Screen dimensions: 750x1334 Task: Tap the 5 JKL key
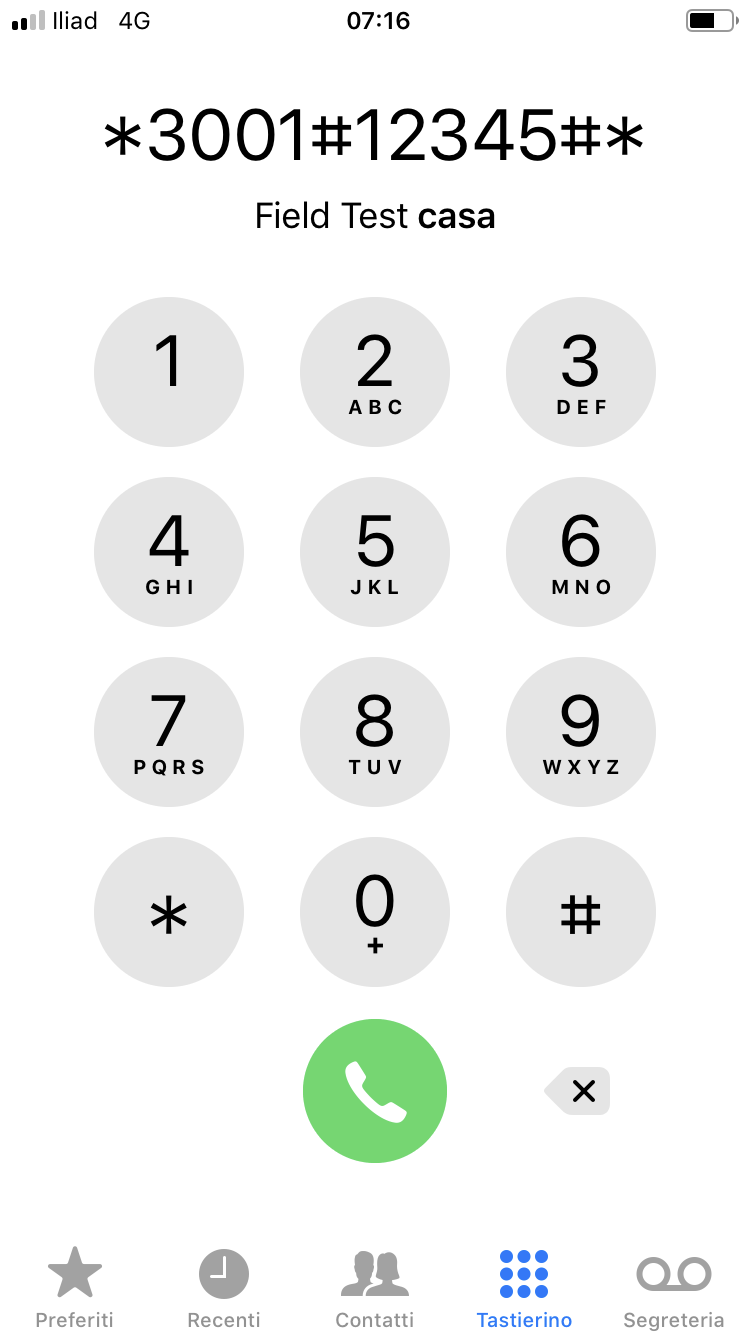click(x=375, y=552)
